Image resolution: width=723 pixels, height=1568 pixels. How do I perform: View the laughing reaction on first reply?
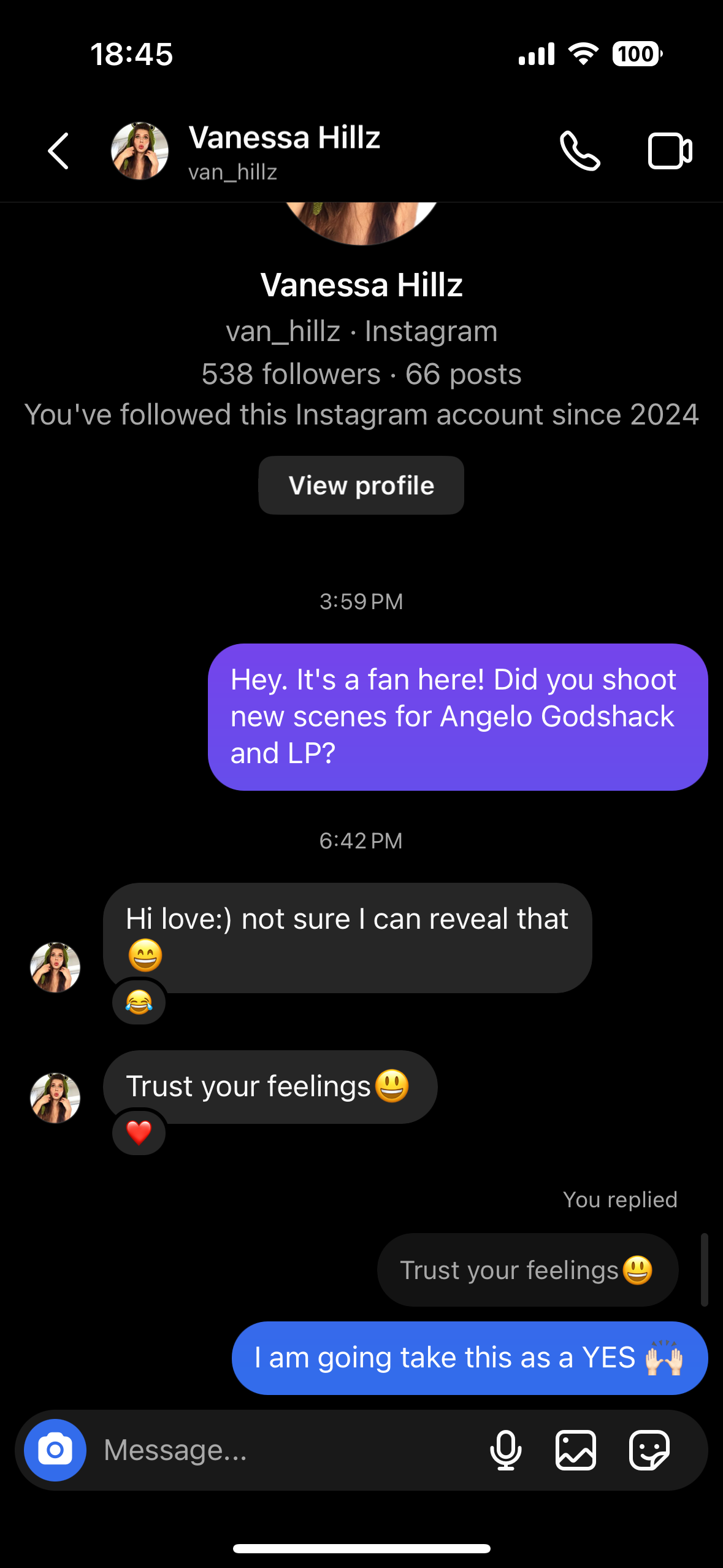pyautogui.click(x=139, y=1002)
